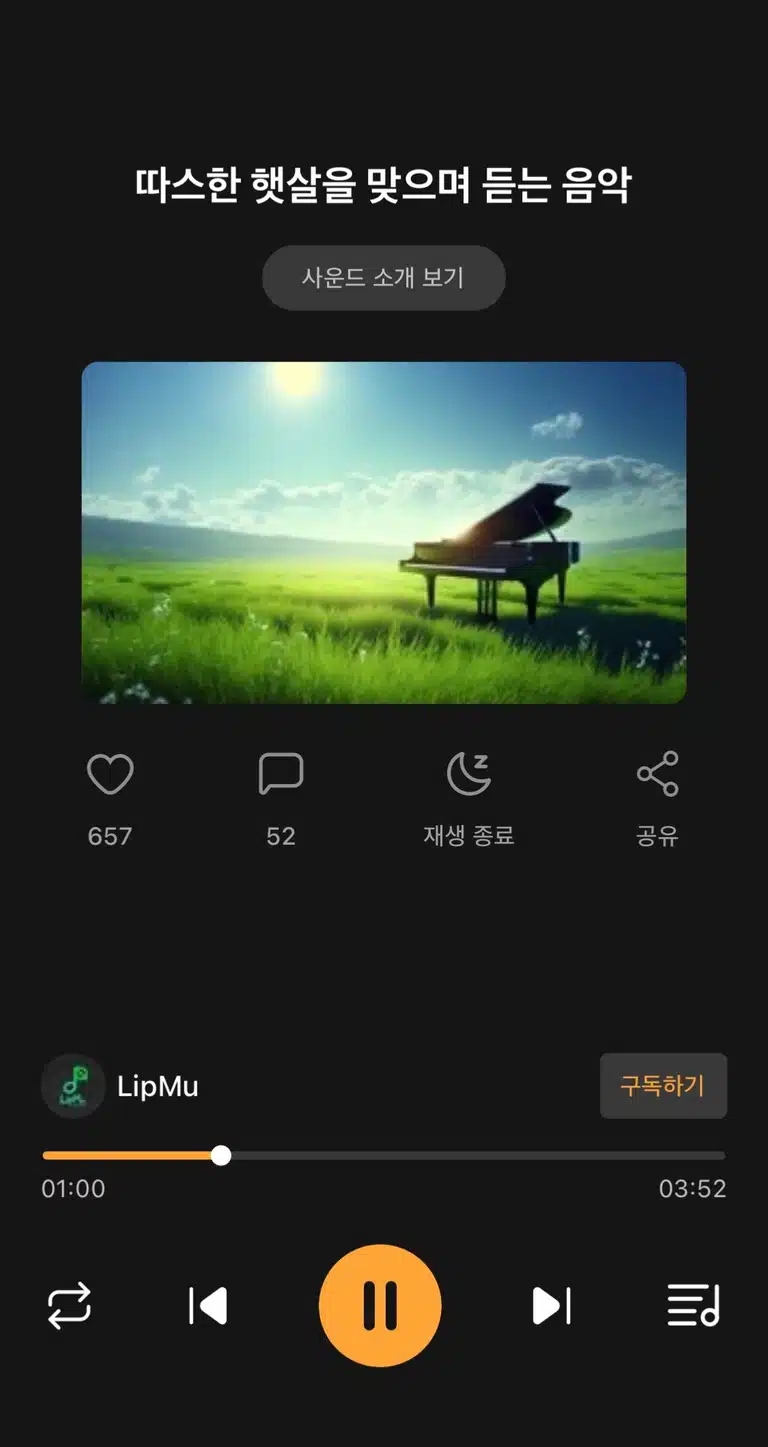768x1447 pixels.
Task: Open the playlist queue icon
Action: (x=694, y=1306)
